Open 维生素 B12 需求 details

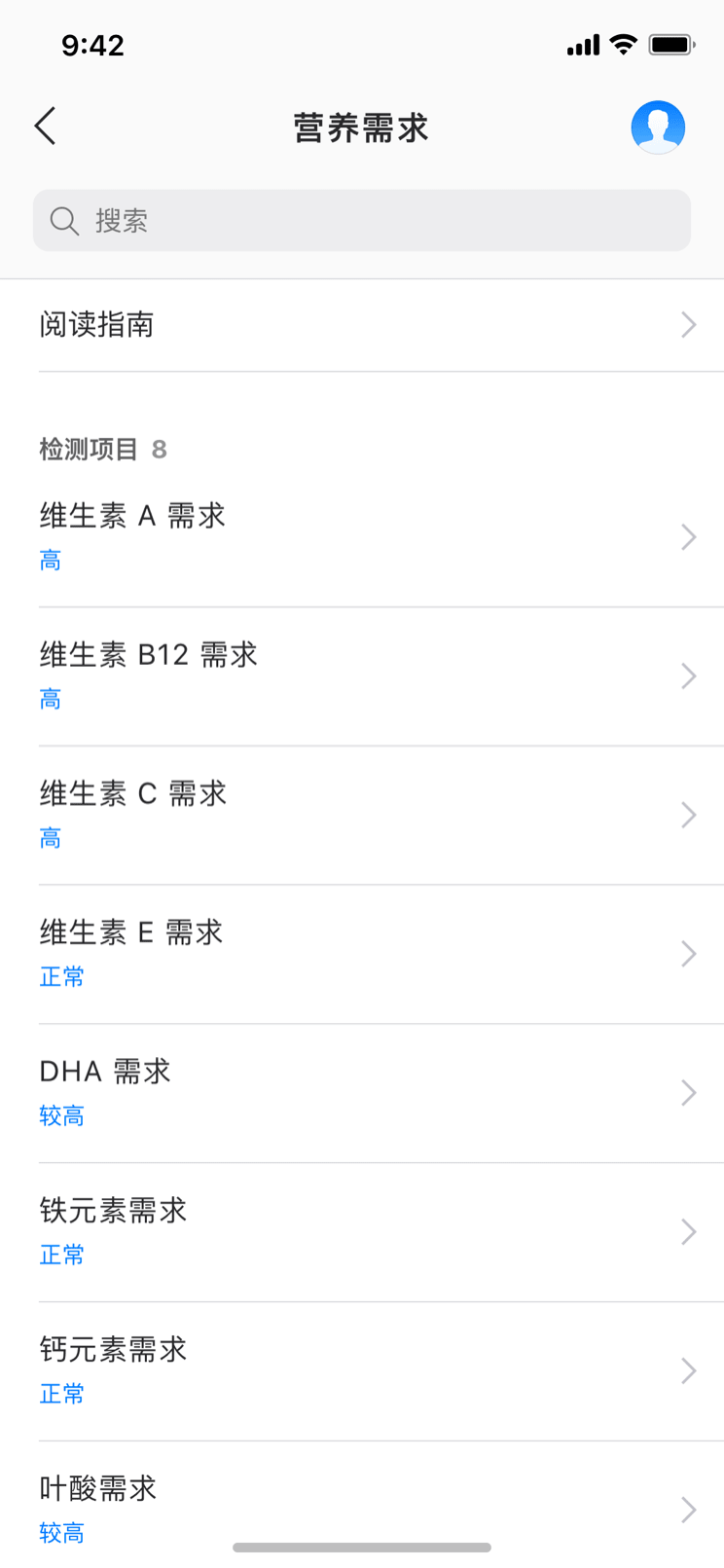(x=362, y=676)
